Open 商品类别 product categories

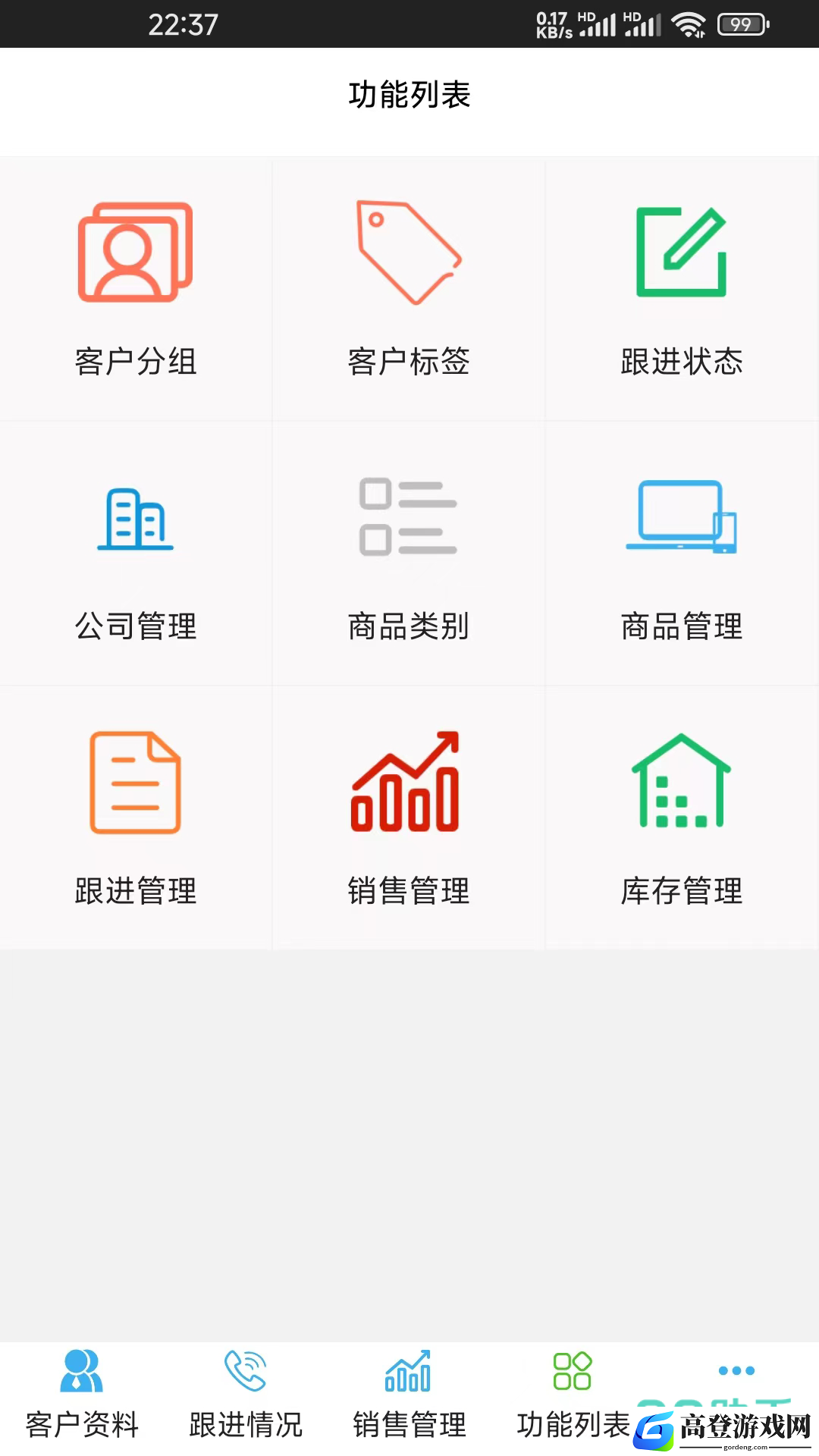click(x=409, y=554)
